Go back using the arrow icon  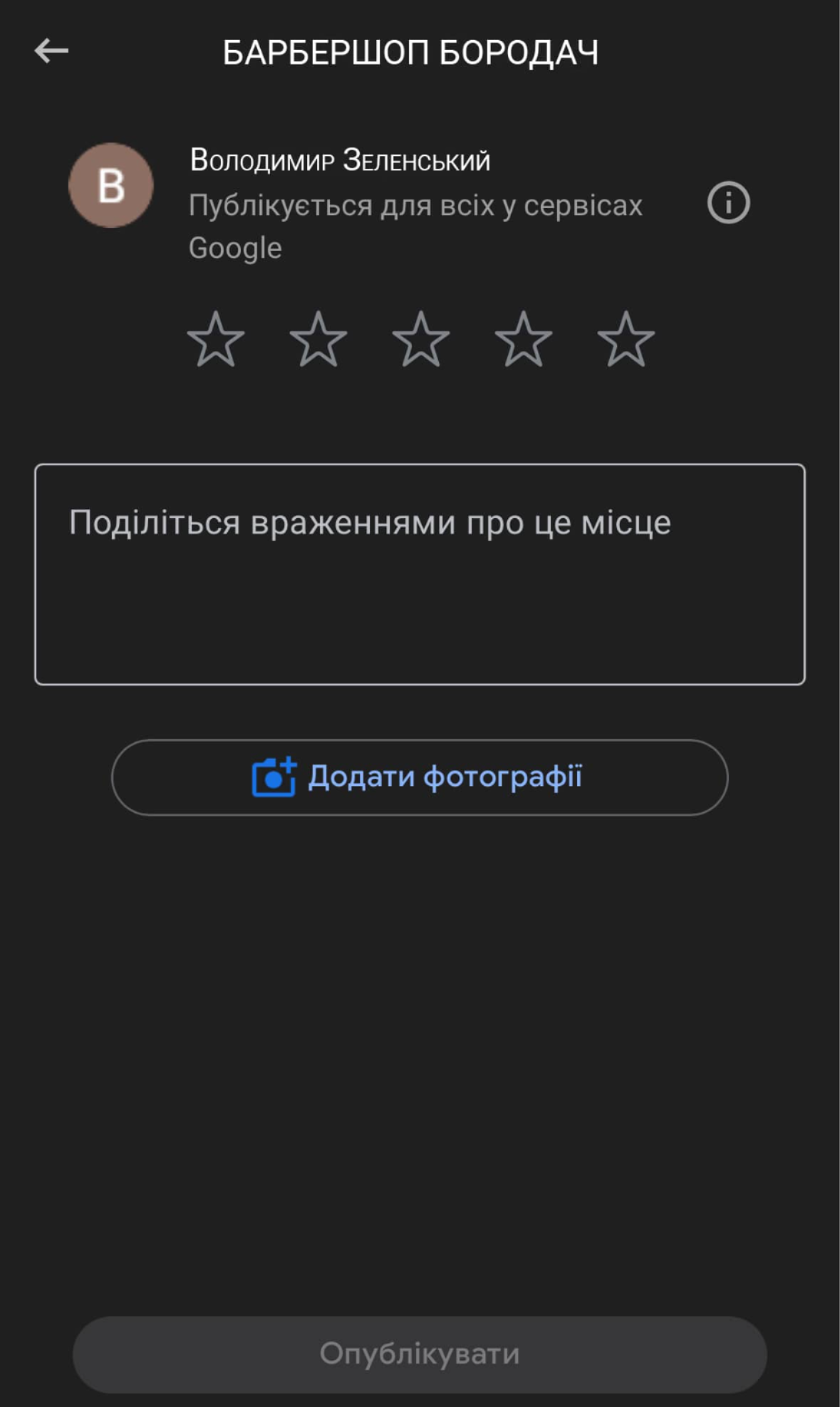tap(51, 51)
